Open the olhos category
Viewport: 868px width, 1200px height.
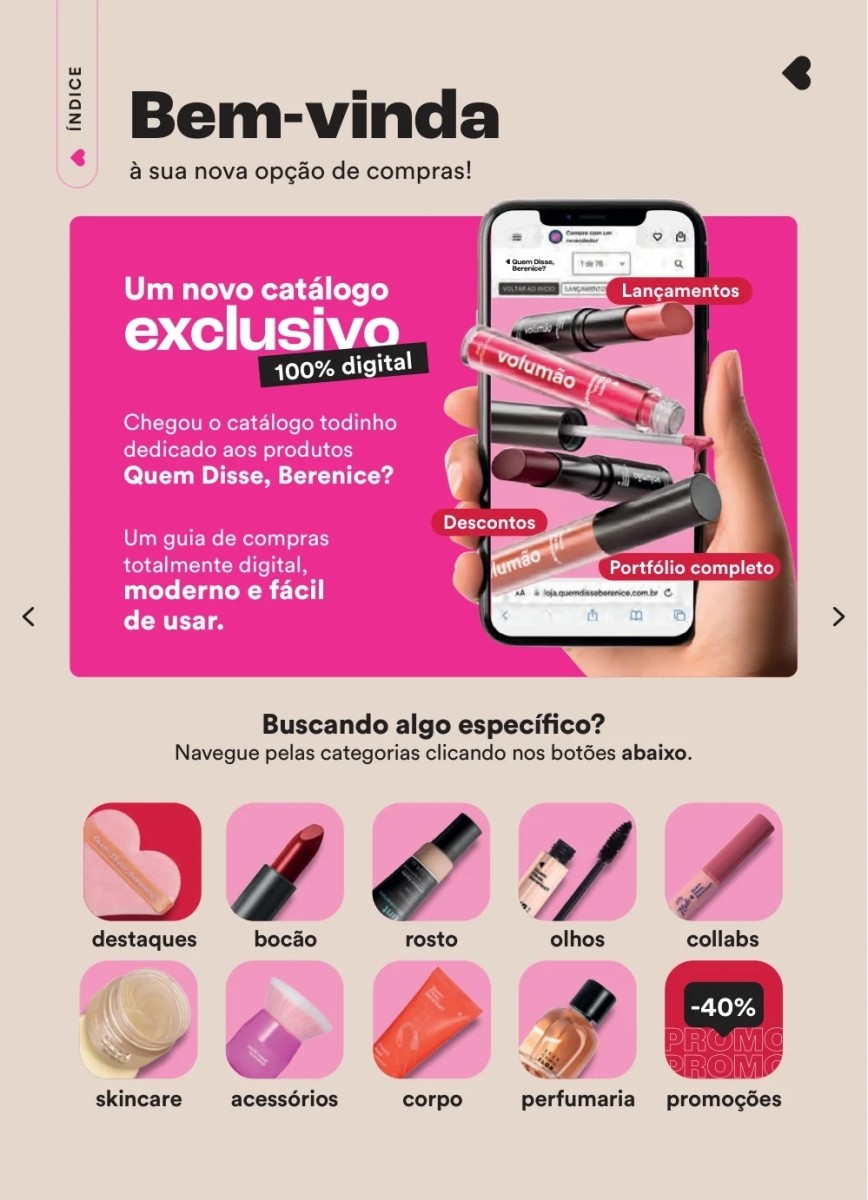tap(577, 862)
